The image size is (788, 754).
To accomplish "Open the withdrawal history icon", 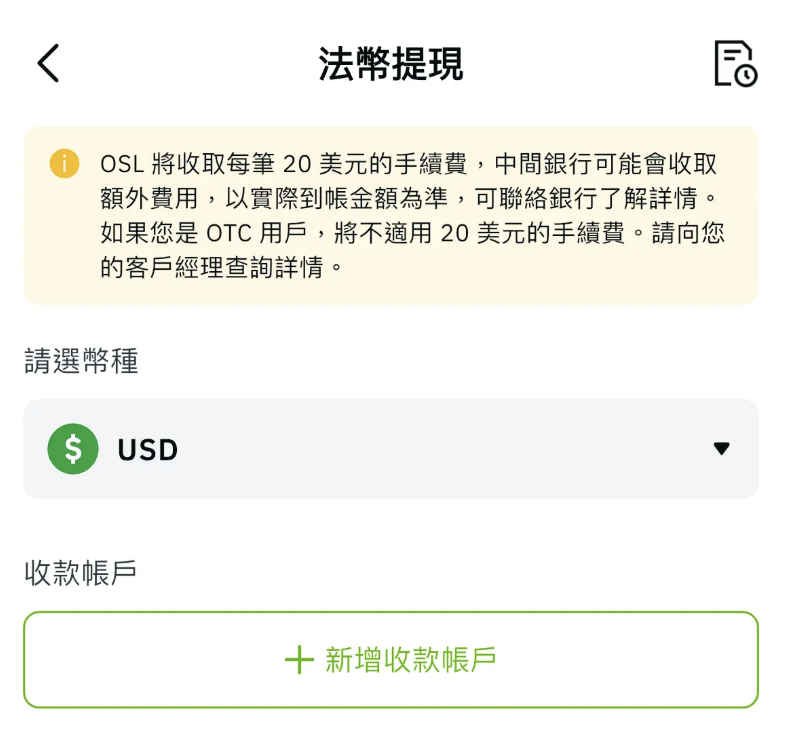I will [x=735, y=64].
